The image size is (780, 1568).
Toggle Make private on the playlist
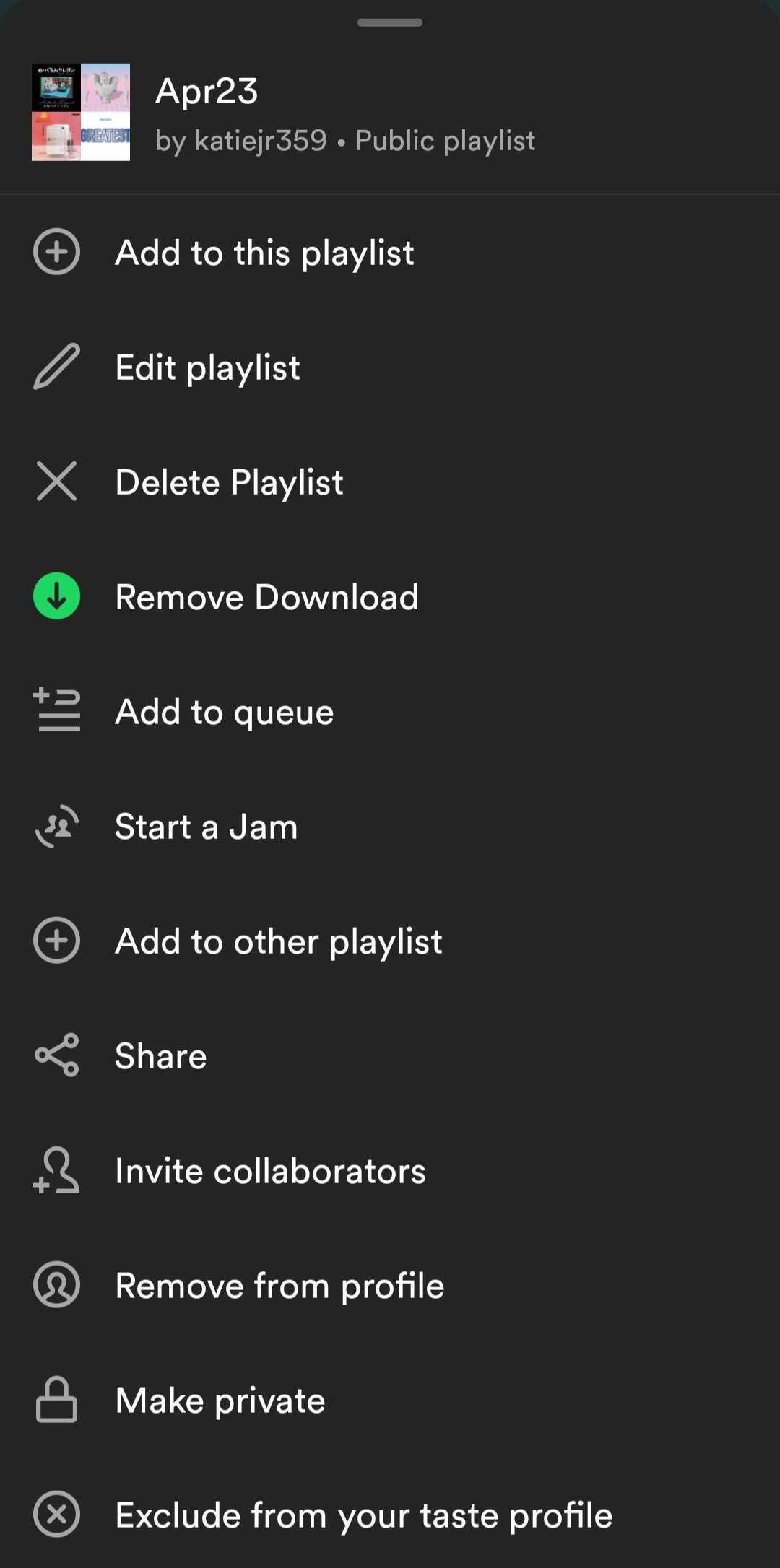tap(219, 1400)
